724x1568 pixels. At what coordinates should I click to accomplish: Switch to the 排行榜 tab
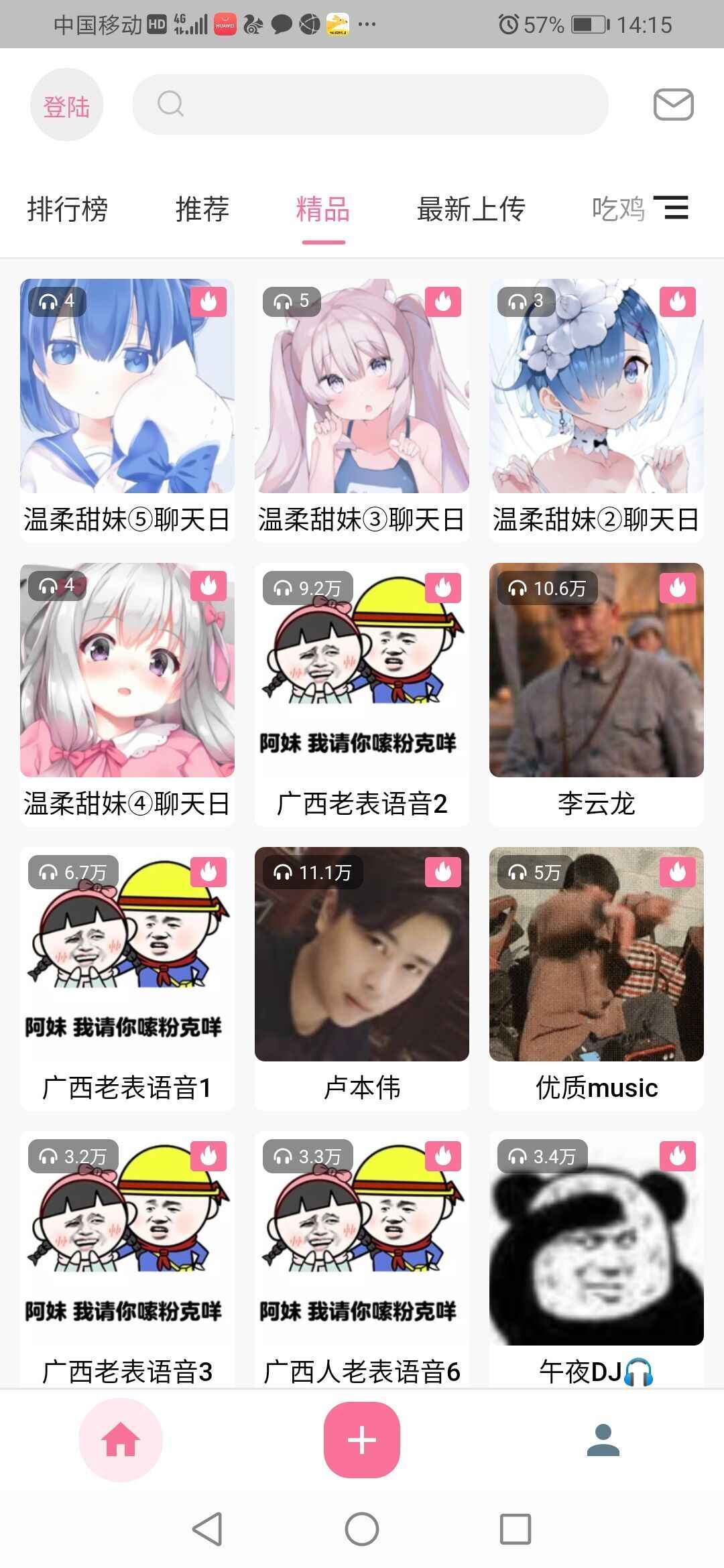[x=66, y=209]
